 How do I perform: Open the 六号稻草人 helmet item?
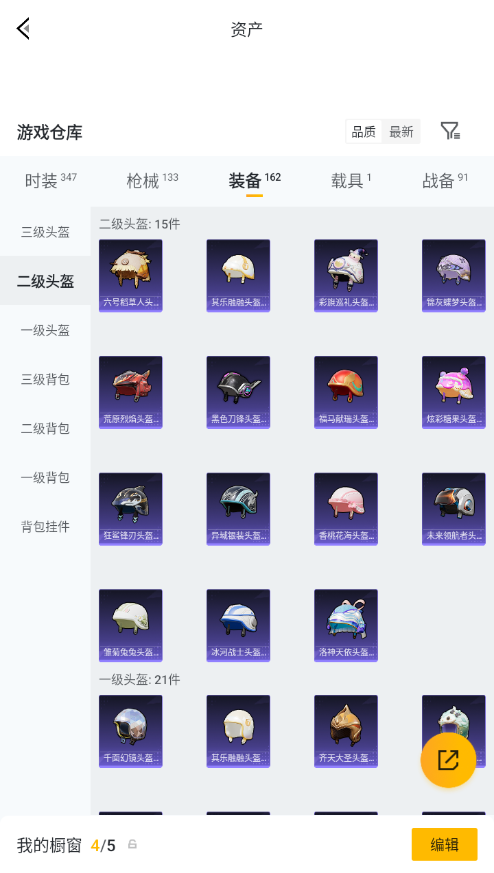130,276
